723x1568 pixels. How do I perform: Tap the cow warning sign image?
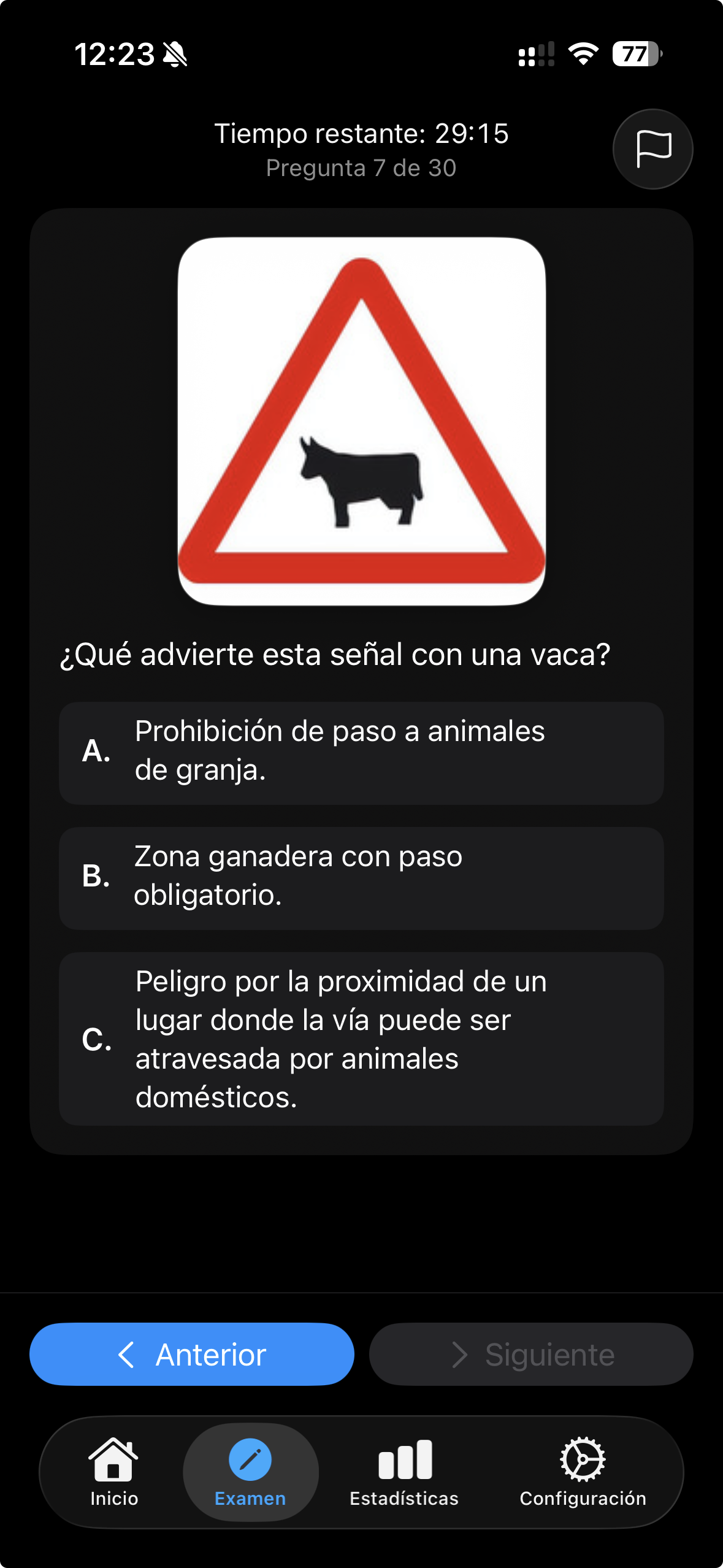361,422
